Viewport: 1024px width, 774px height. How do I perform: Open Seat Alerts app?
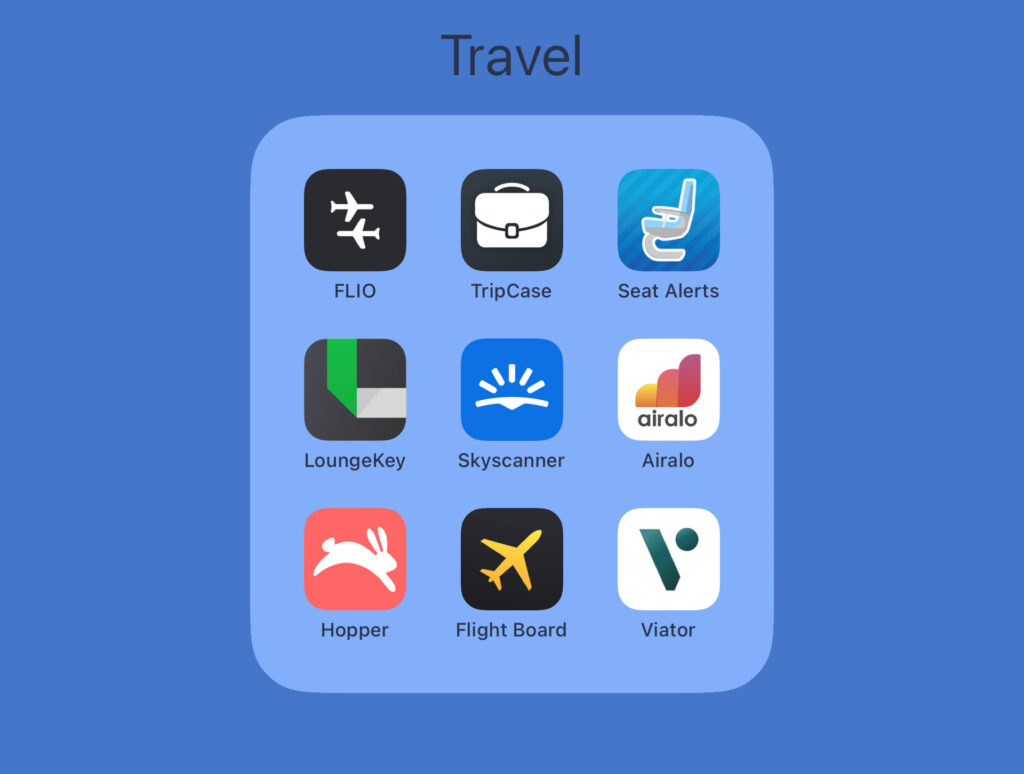coord(668,220)
